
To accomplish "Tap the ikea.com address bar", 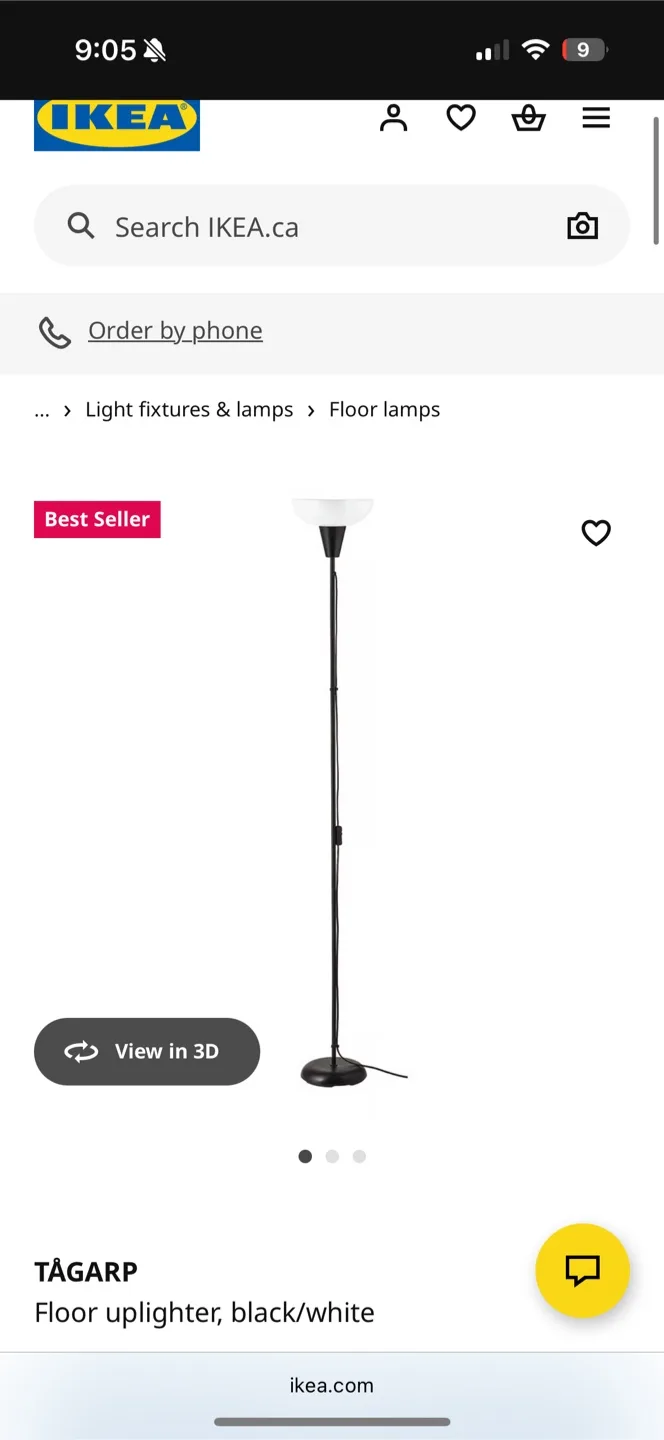I will pos(332,1385).
